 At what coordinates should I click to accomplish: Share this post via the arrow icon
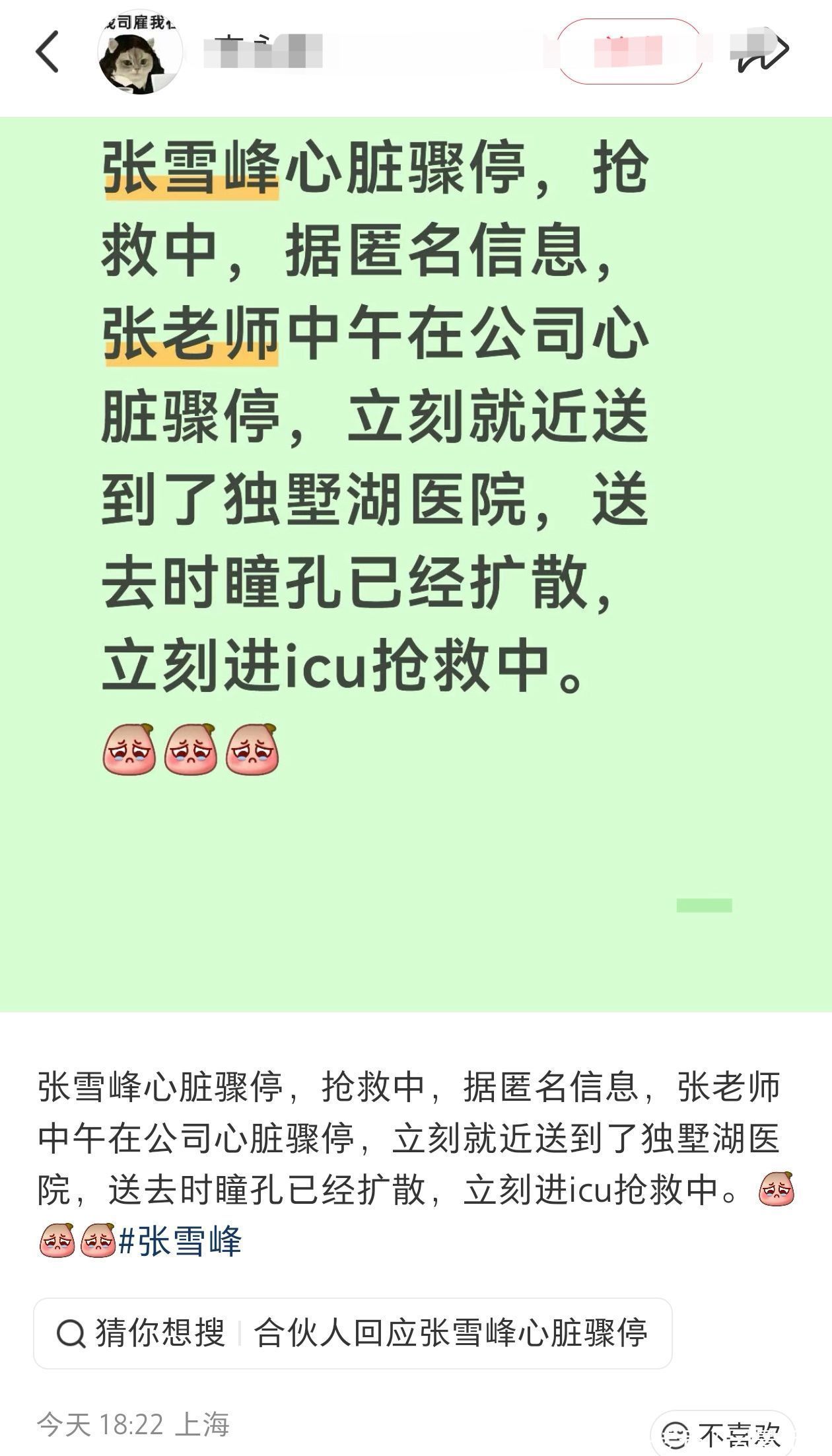[763, 52]
